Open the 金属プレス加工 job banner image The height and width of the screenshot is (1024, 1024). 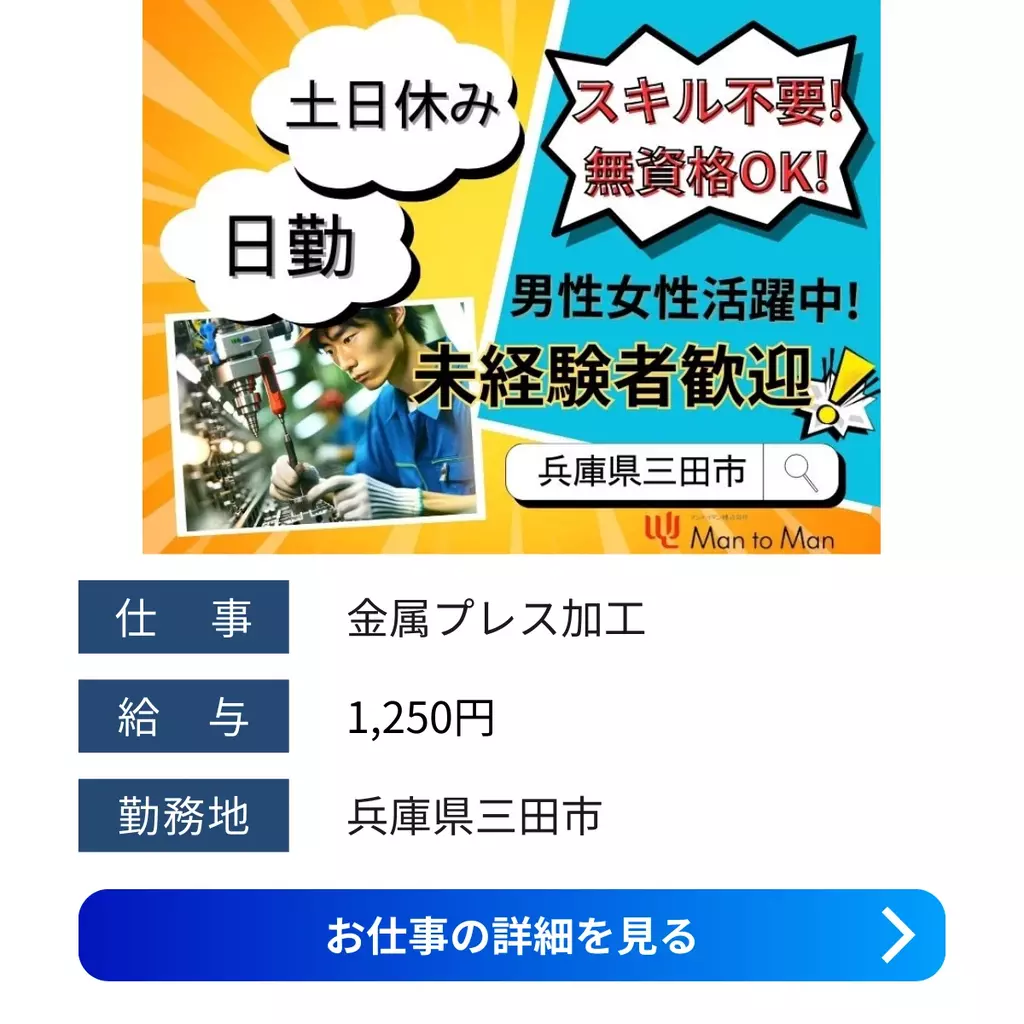pyautogui.click(x=511, y=276)
